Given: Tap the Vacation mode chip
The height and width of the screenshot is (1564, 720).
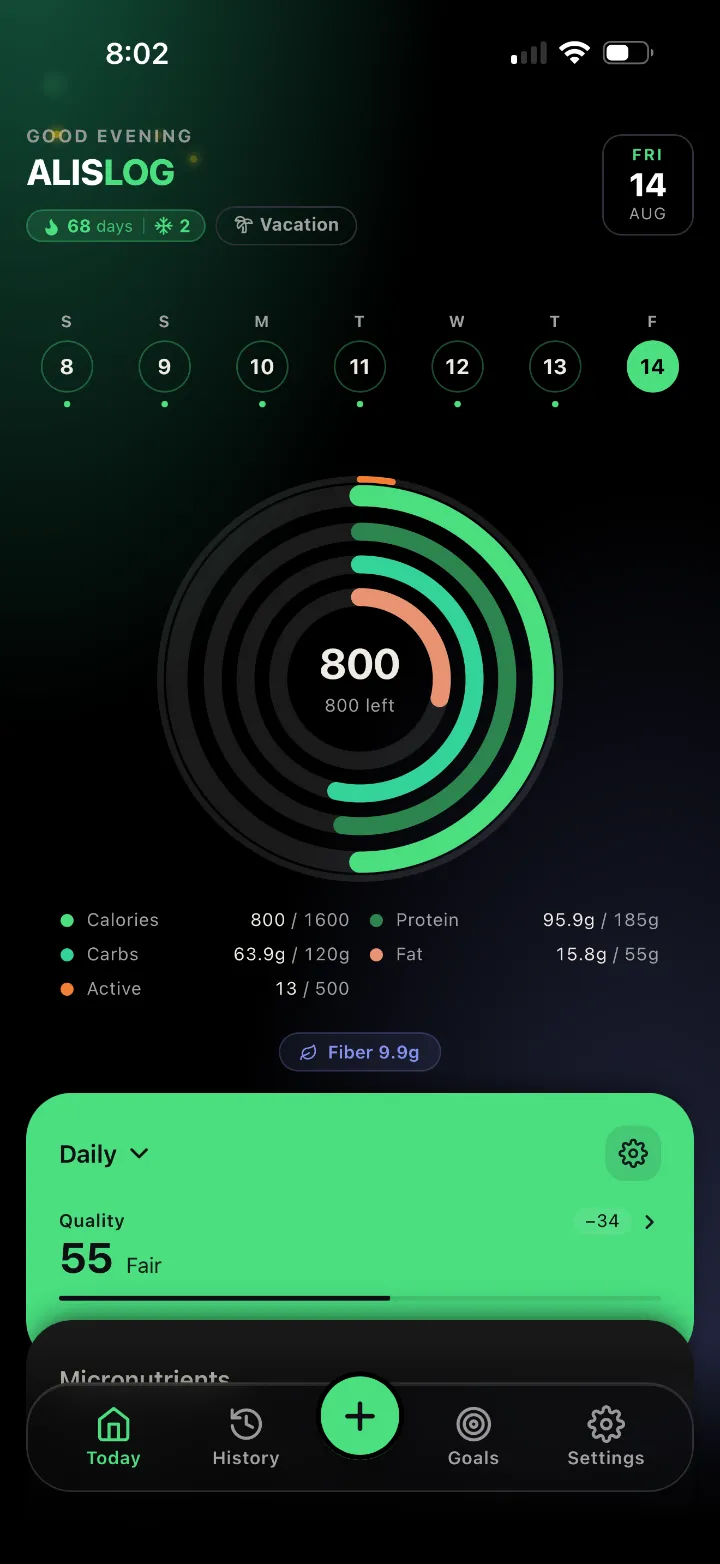Looking at the screenshot, I should (x=286, y=225).
